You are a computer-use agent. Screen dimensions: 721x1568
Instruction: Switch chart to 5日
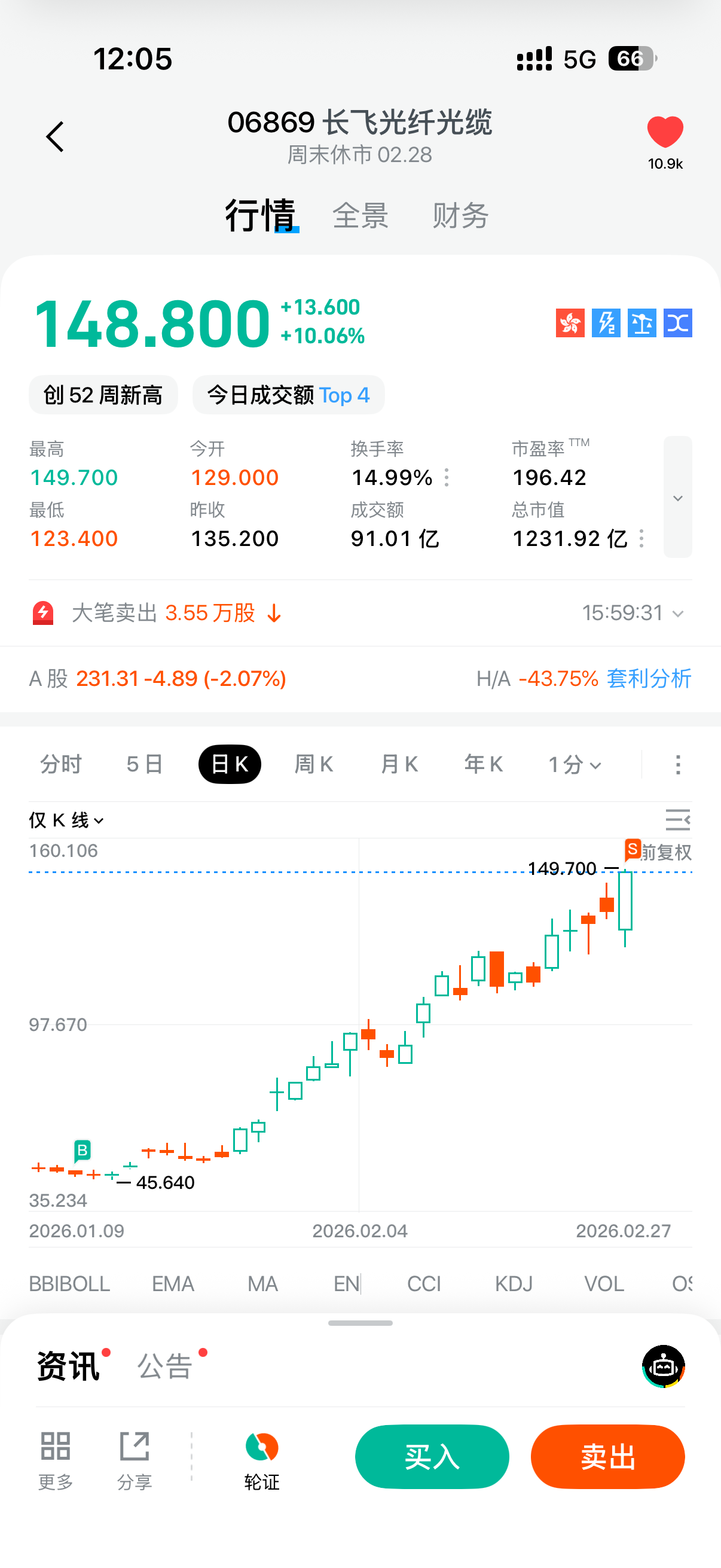click(x=144, y=764)
